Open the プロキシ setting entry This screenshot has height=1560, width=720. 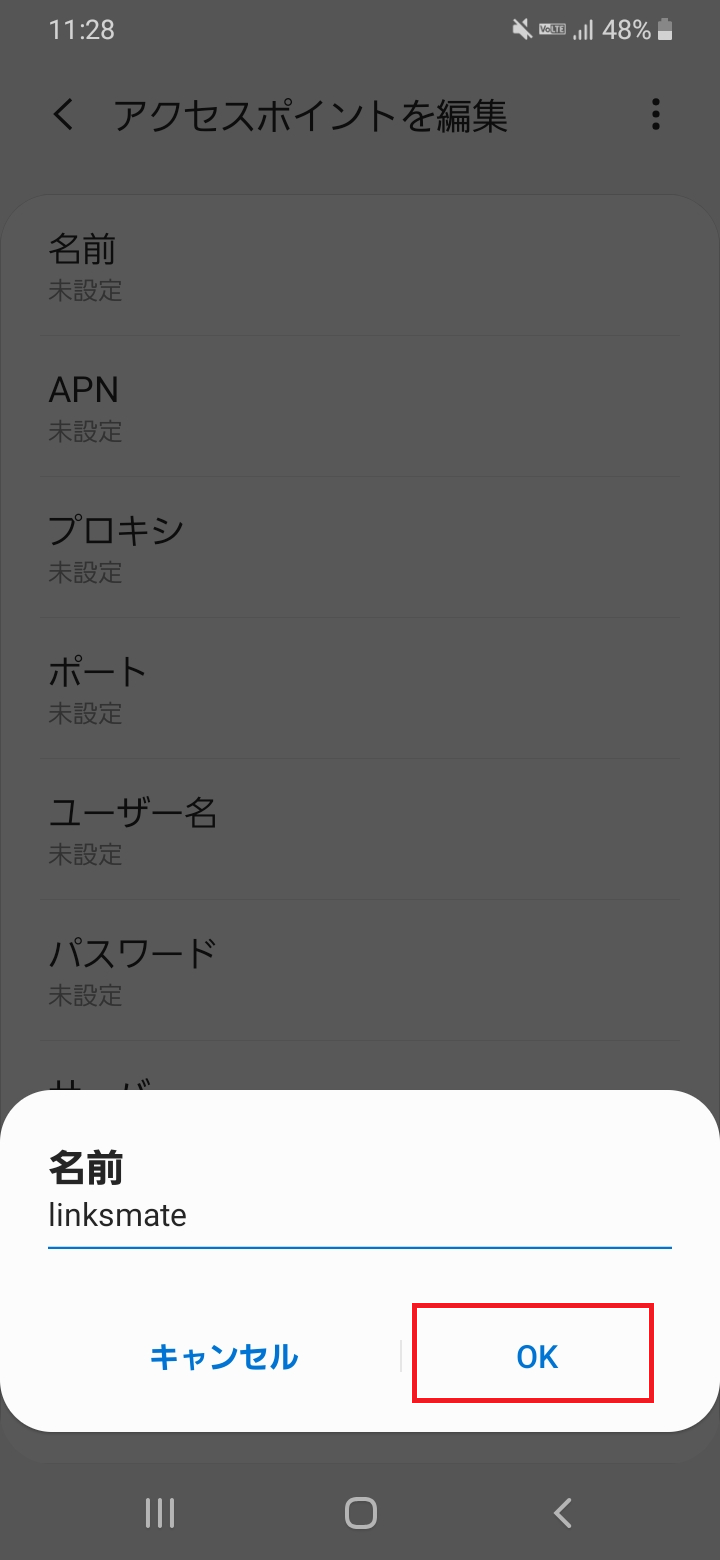pyautogui.click(x=360, y=546)
